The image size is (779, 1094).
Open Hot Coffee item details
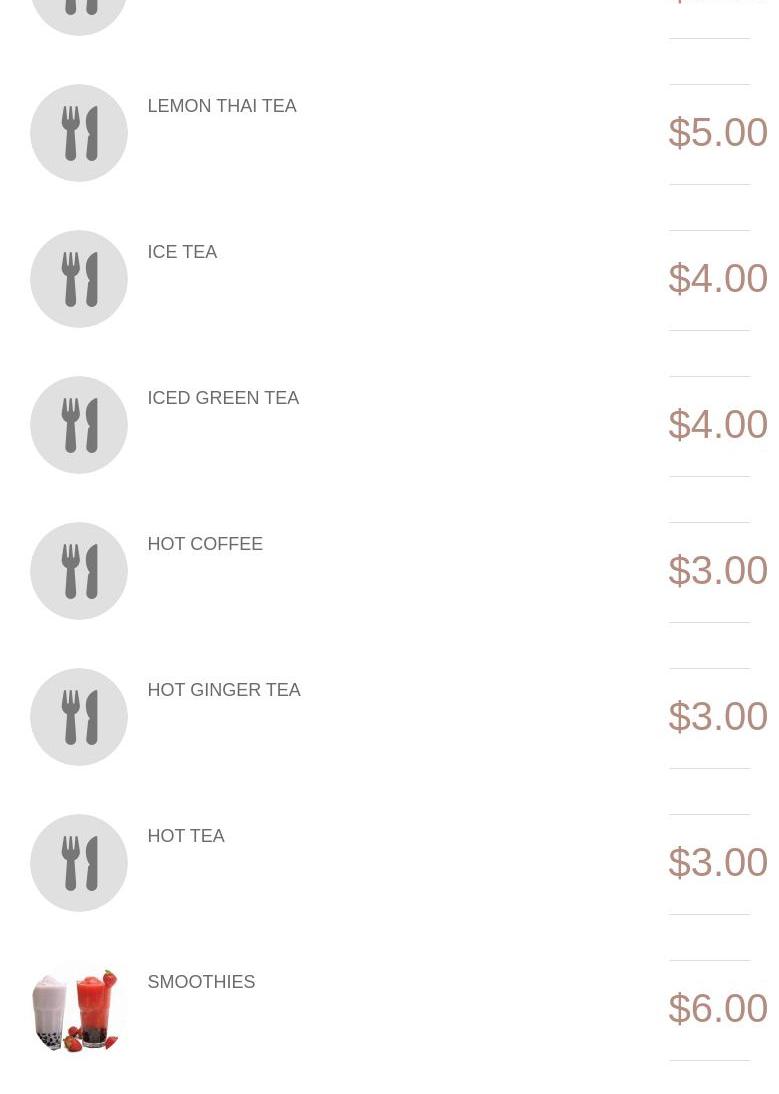(205, 544)
